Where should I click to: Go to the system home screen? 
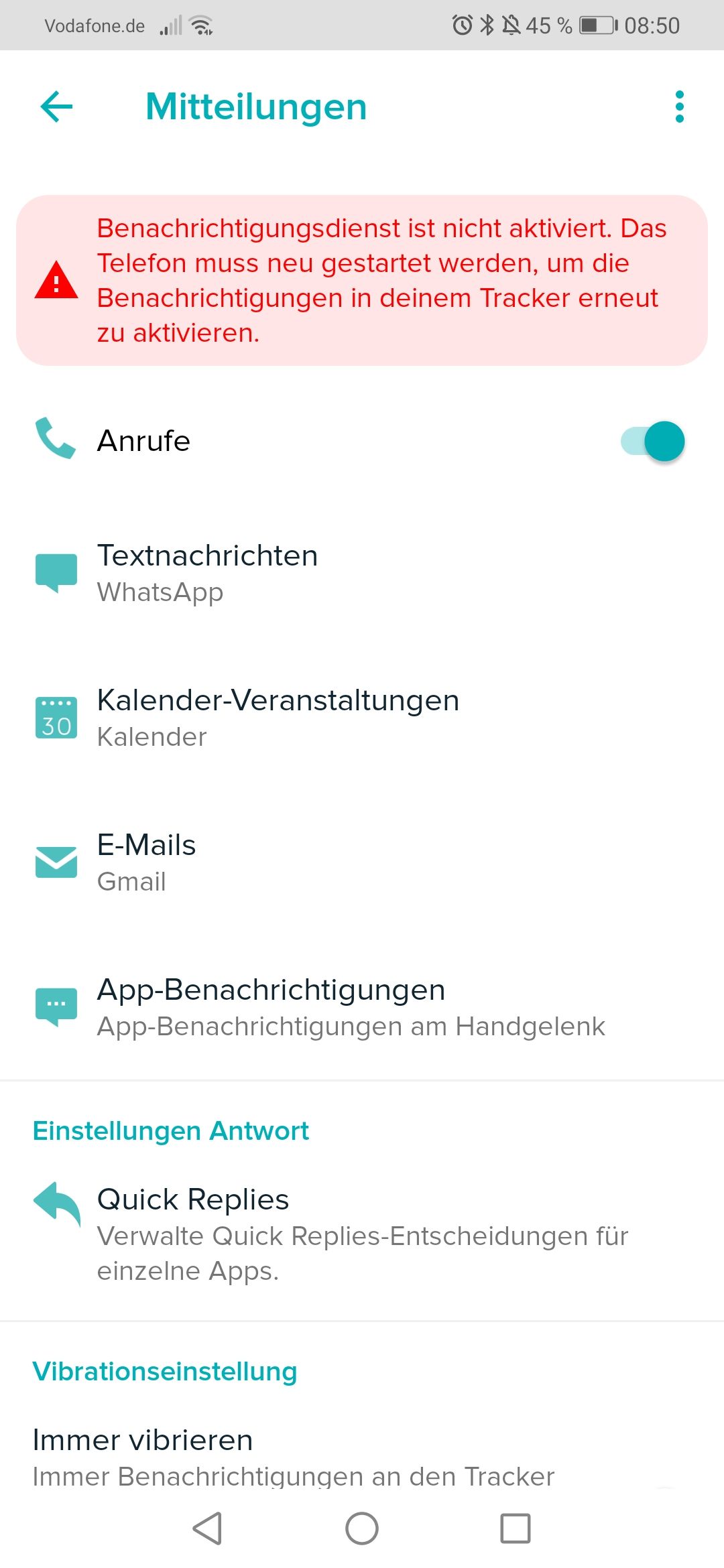point(362,1528)
